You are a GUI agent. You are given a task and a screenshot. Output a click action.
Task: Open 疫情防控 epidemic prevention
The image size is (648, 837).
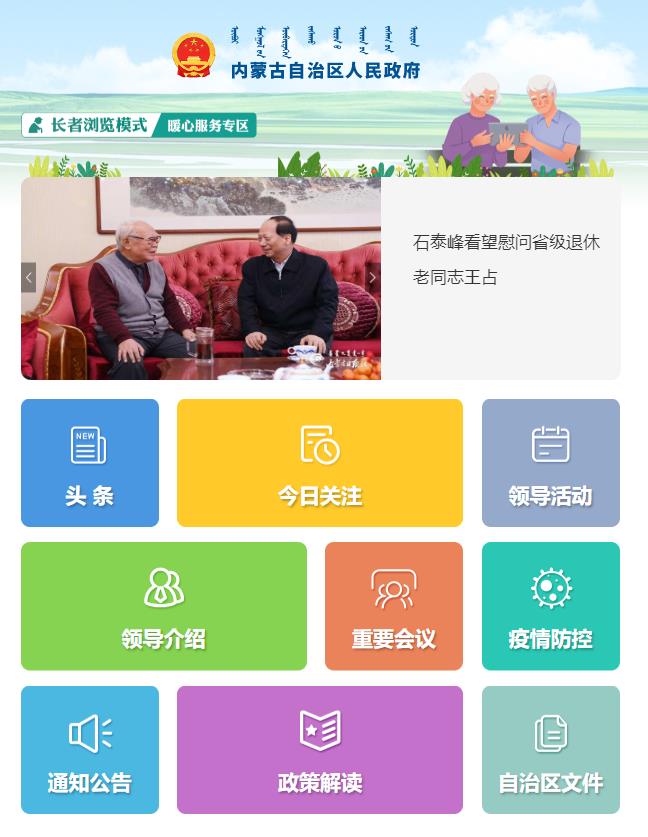(550, 606)
